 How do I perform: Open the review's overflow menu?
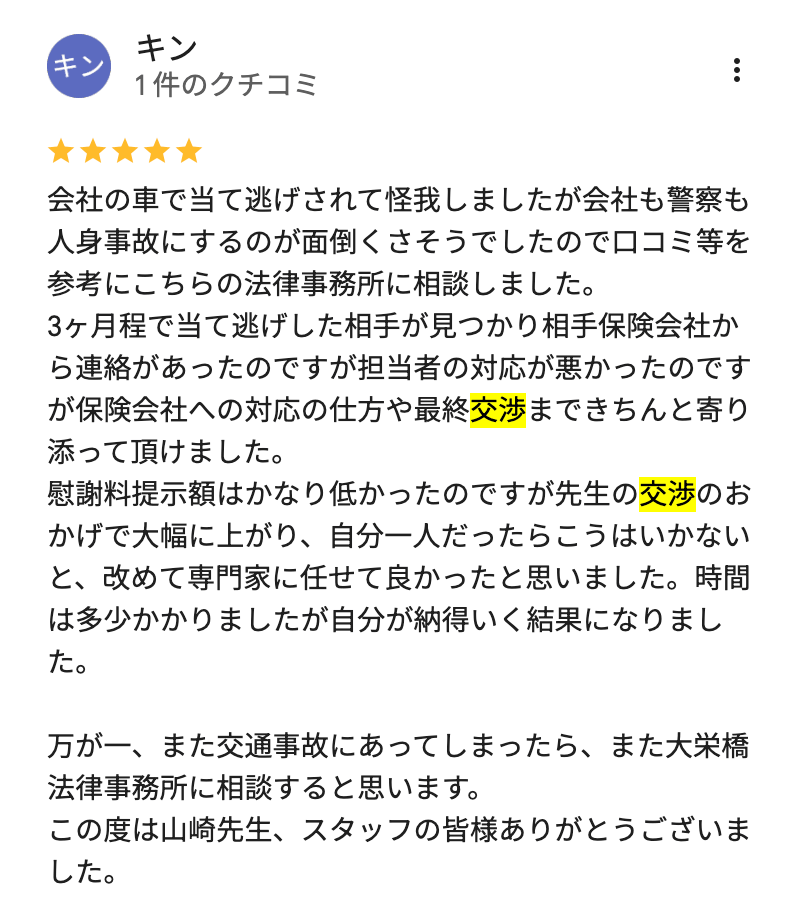pyautogui.click(x=737, y=70)
